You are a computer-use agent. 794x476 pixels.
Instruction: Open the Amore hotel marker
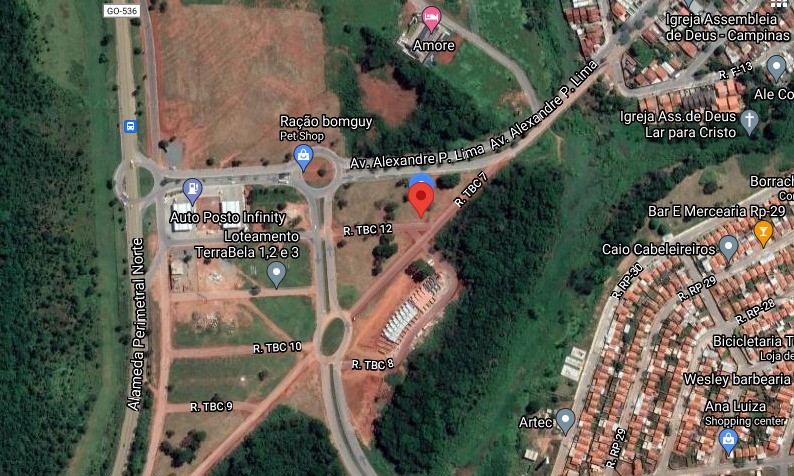[431, 19]
